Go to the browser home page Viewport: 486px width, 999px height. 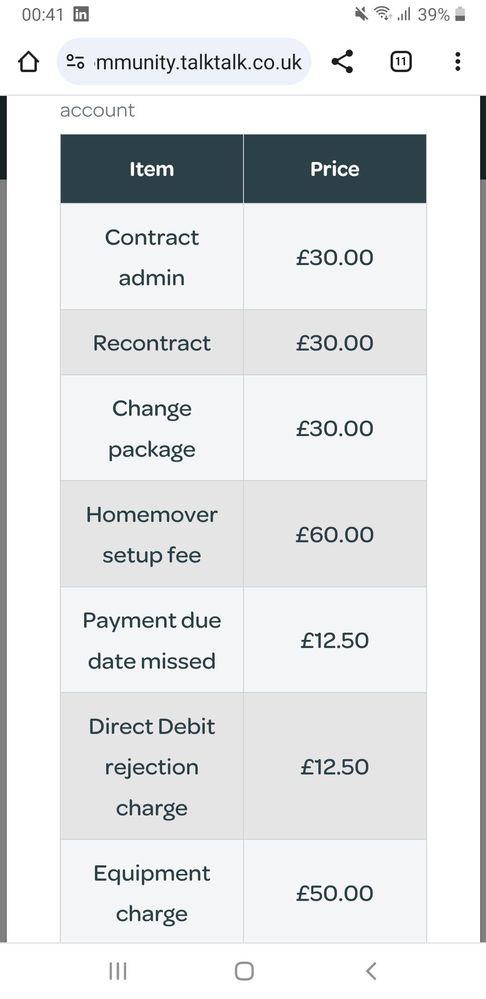pyautogui.click(x=28, y=62)
